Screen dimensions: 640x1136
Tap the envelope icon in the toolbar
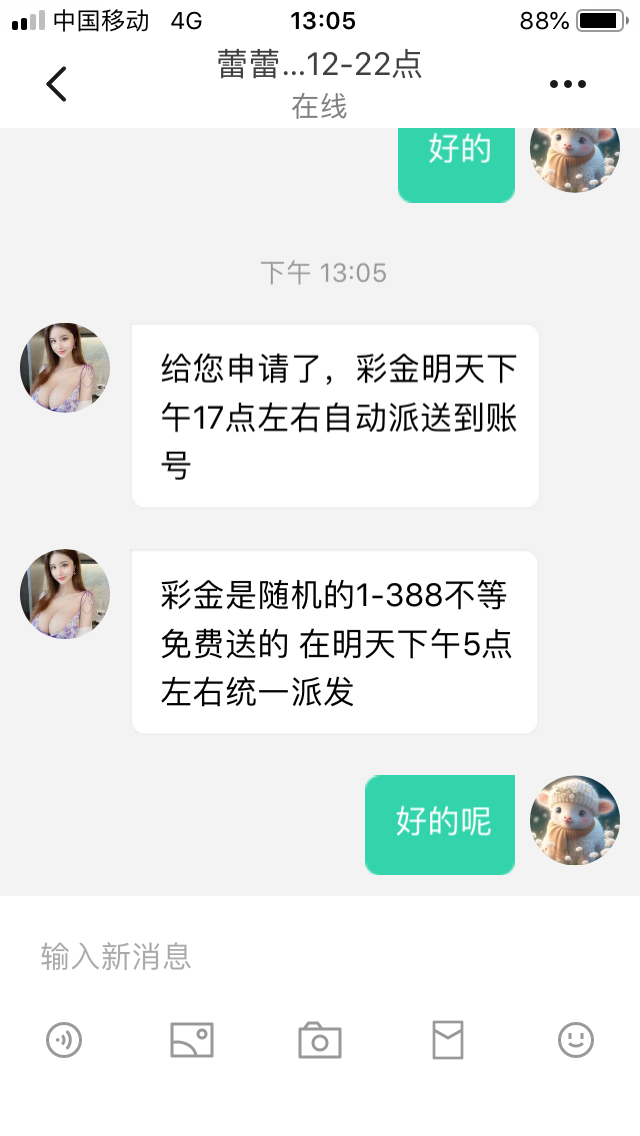point(448,1041)
